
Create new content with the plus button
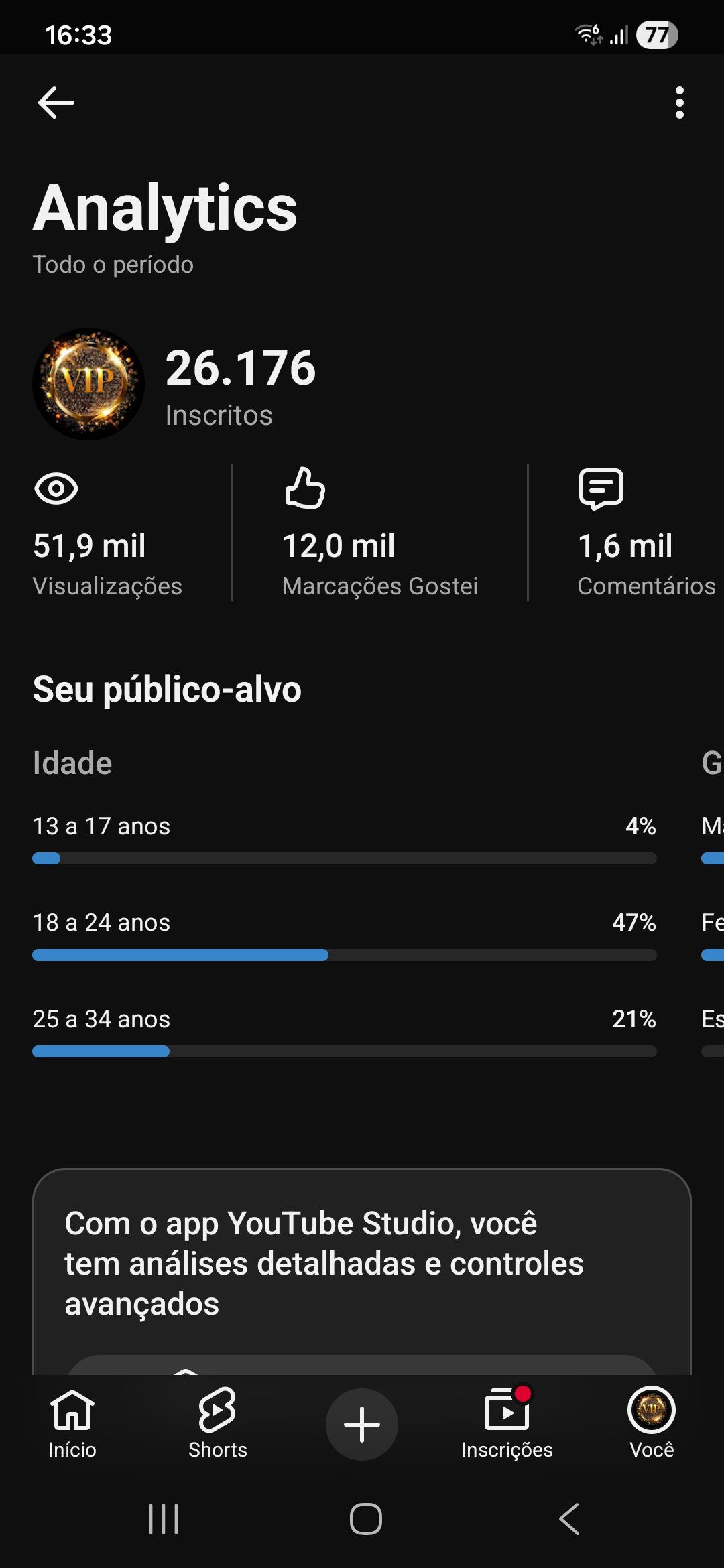click(362, 1425)
